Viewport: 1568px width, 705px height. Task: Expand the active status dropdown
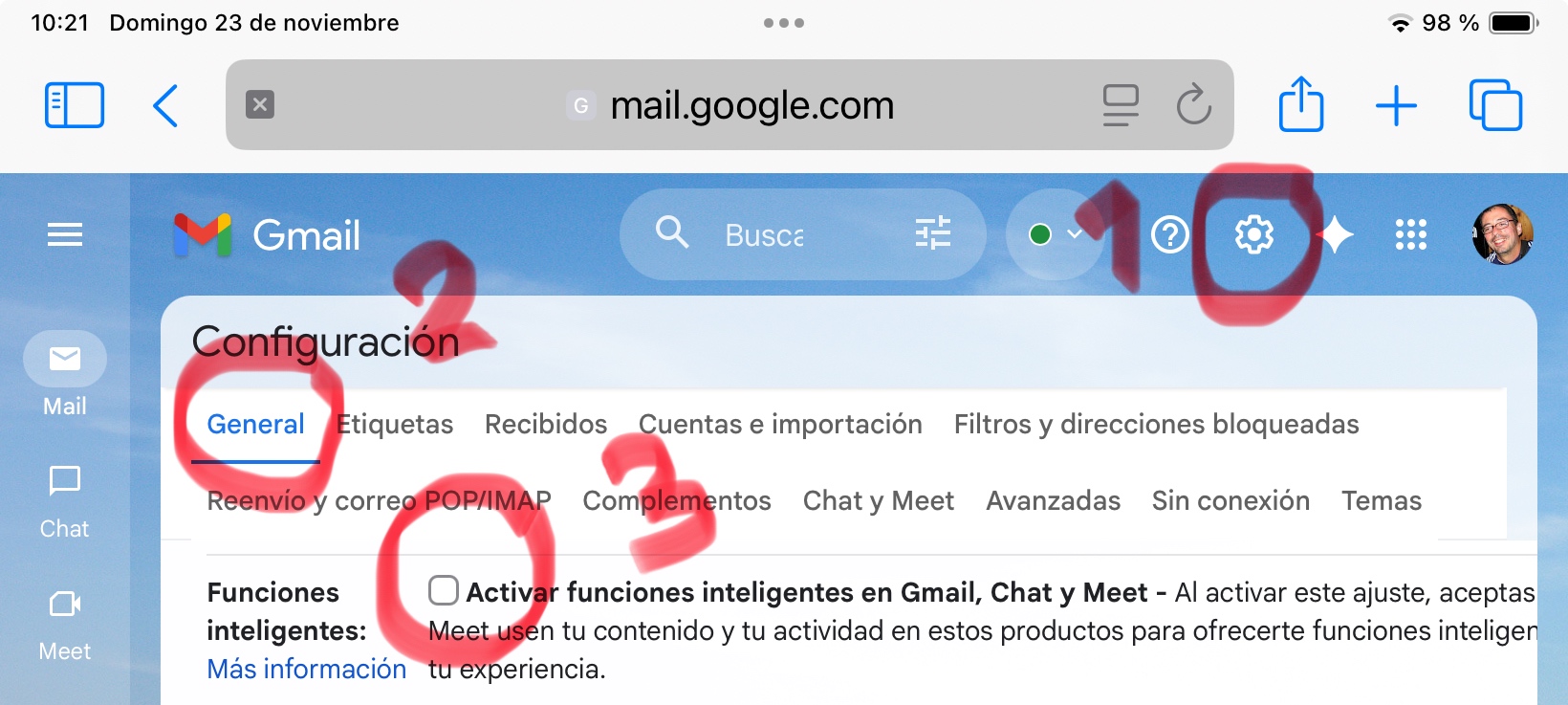point(1056,234)
